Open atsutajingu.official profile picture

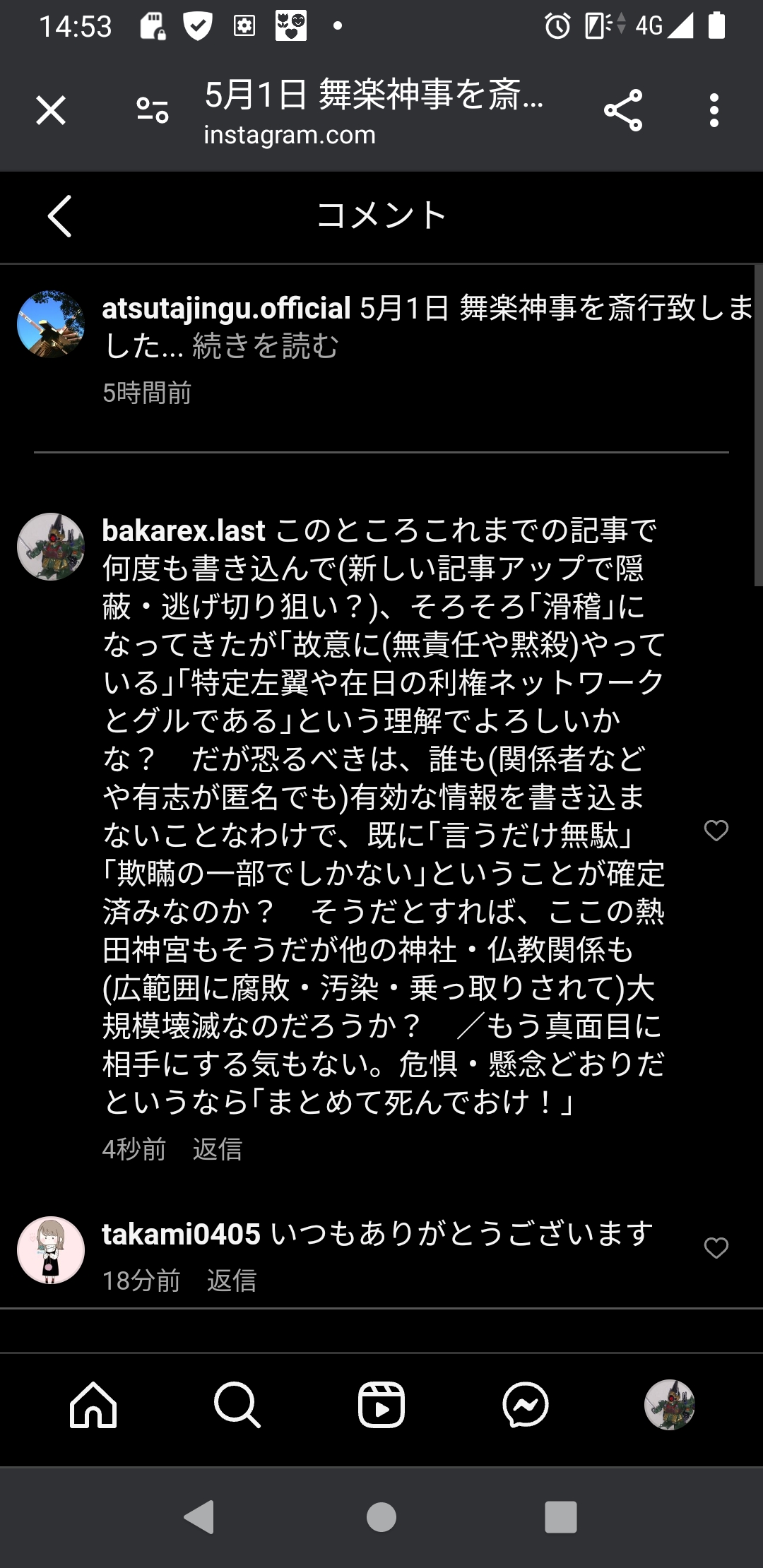point(51,324)
